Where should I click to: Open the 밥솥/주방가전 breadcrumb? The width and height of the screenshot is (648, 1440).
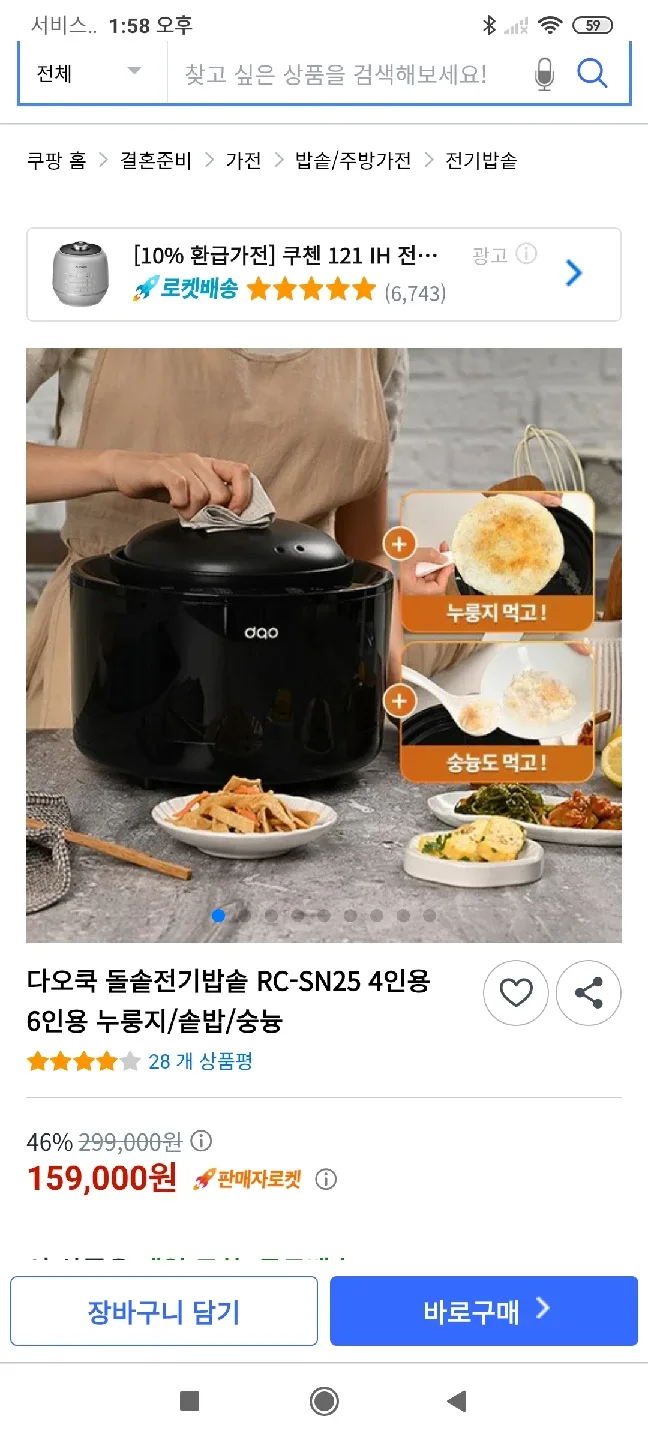[x=353, y=160]
